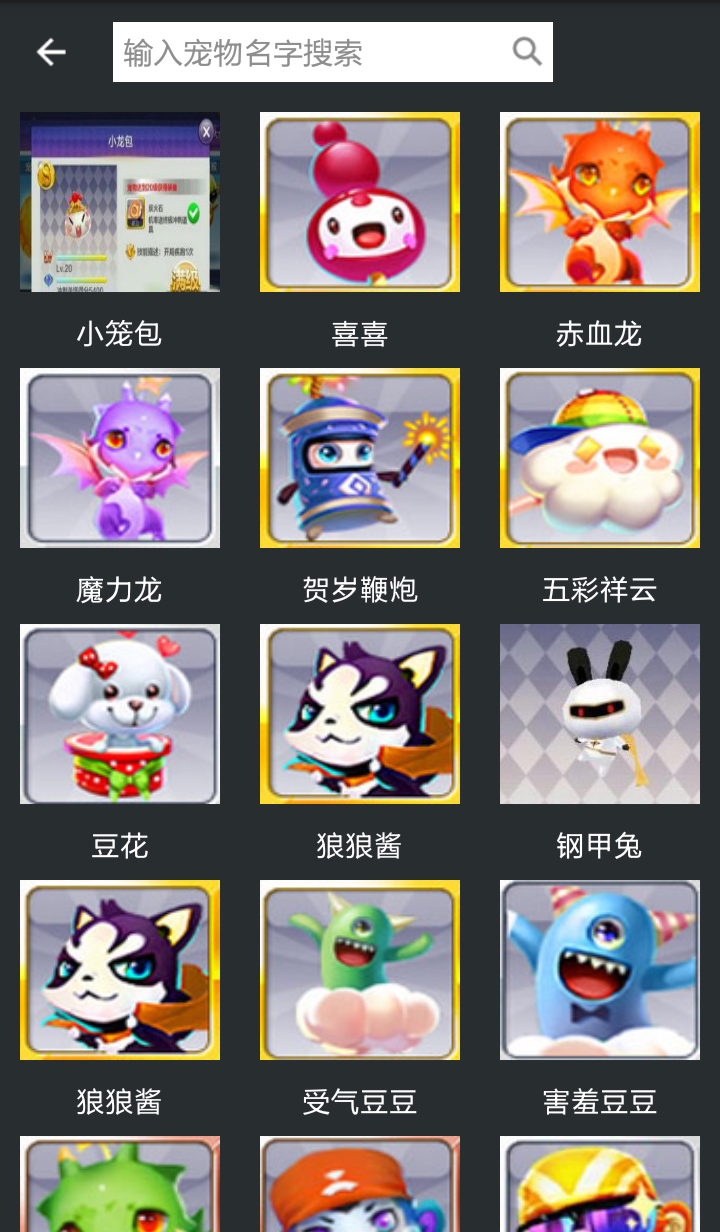Select the first 狼狼酱 wolf pet
The width and height of the screenshot is (720, 1232).
(359, 714)
